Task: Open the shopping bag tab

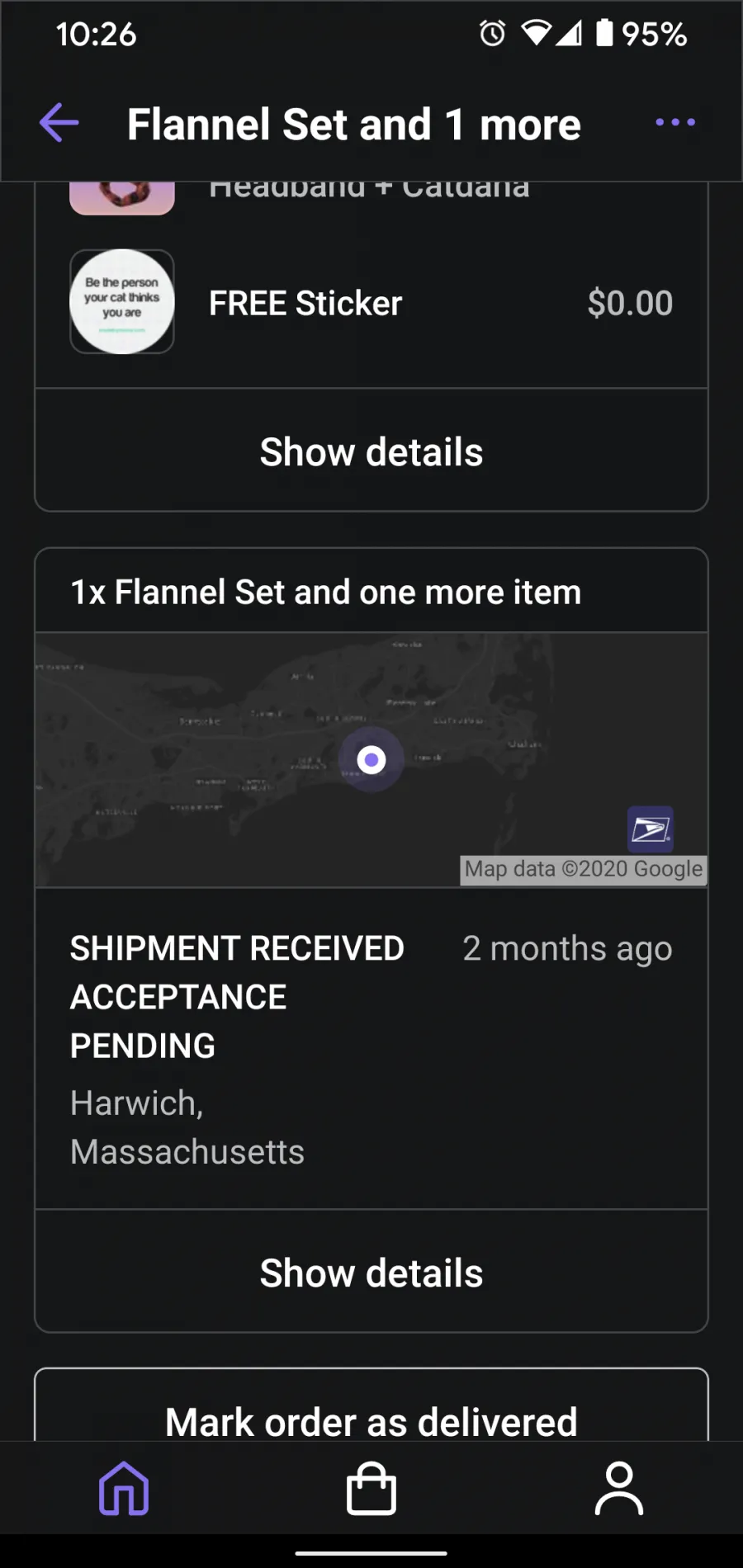Action: tap(371, 1488)
